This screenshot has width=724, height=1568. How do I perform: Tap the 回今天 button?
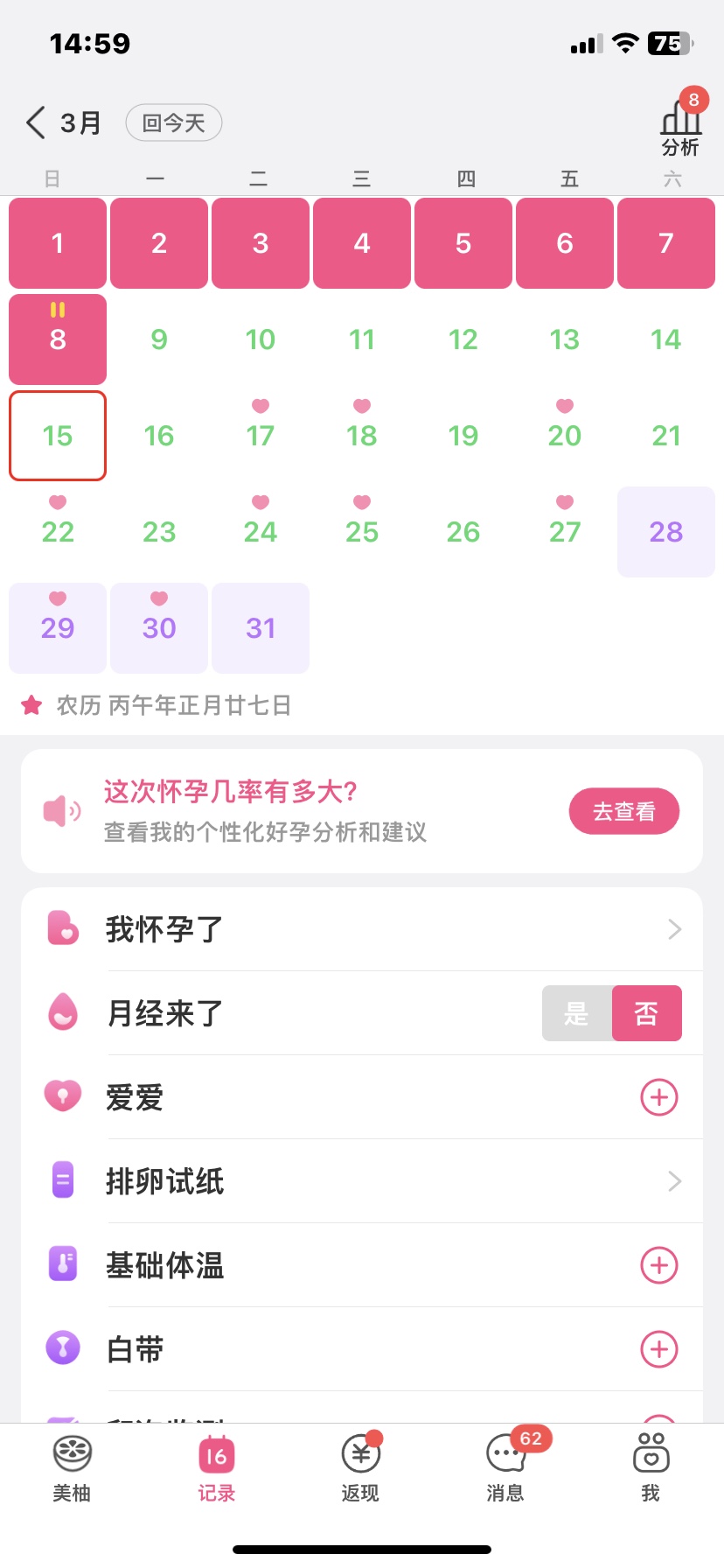[x=173, y=123]
